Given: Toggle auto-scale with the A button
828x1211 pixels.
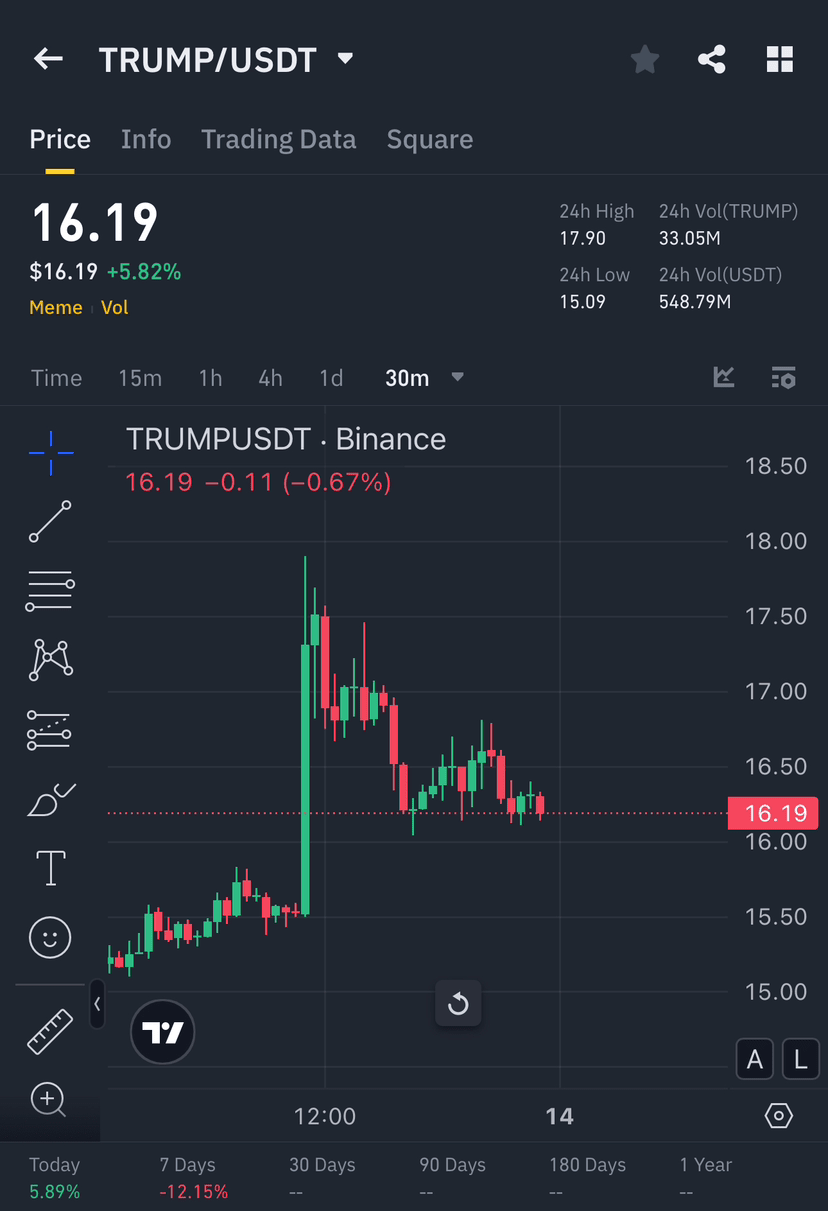Looking at the screenshot, I should (755, 1058).
